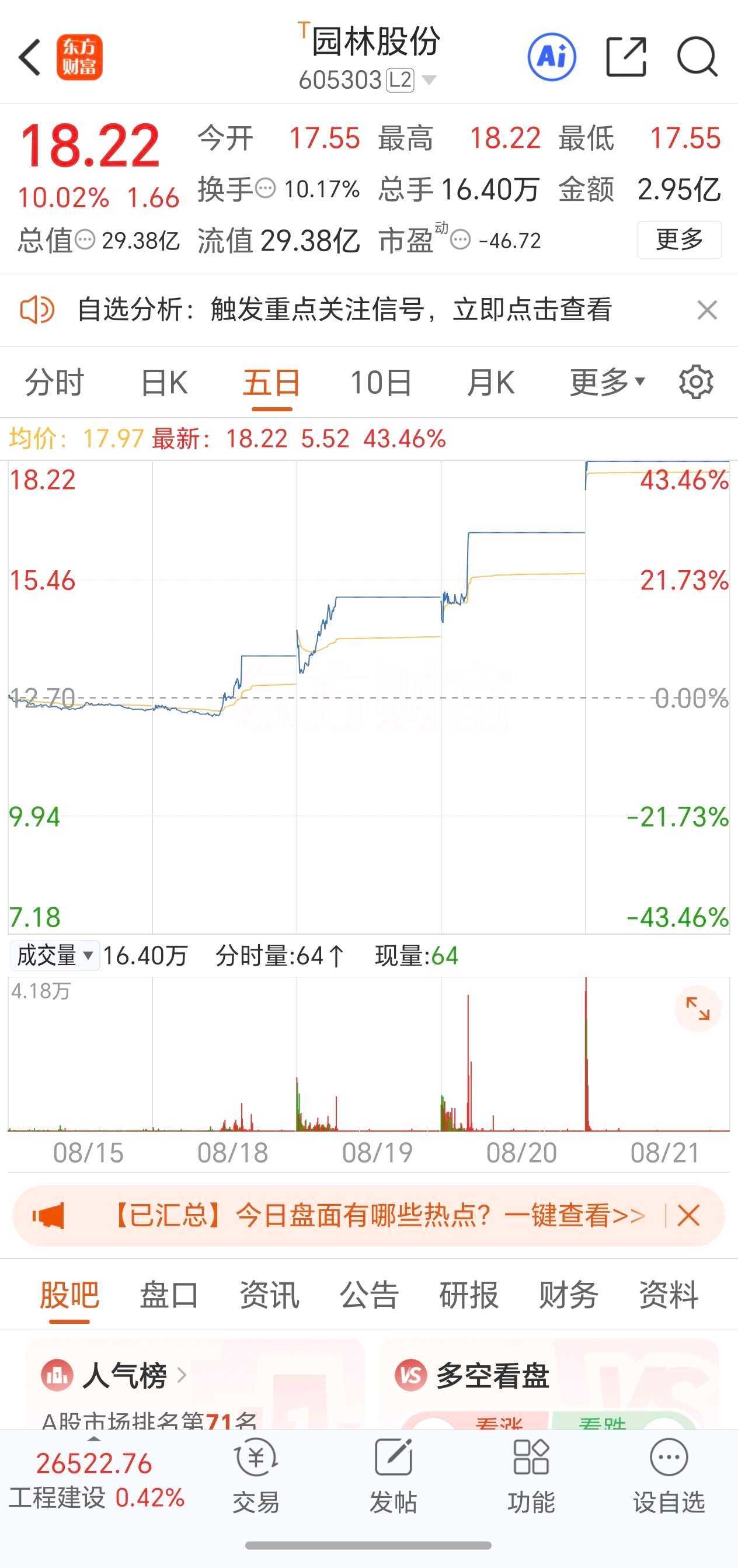Tap 交易 in the bottom bar
The height and width of the screenshot is (1568, 738).
256,1476
